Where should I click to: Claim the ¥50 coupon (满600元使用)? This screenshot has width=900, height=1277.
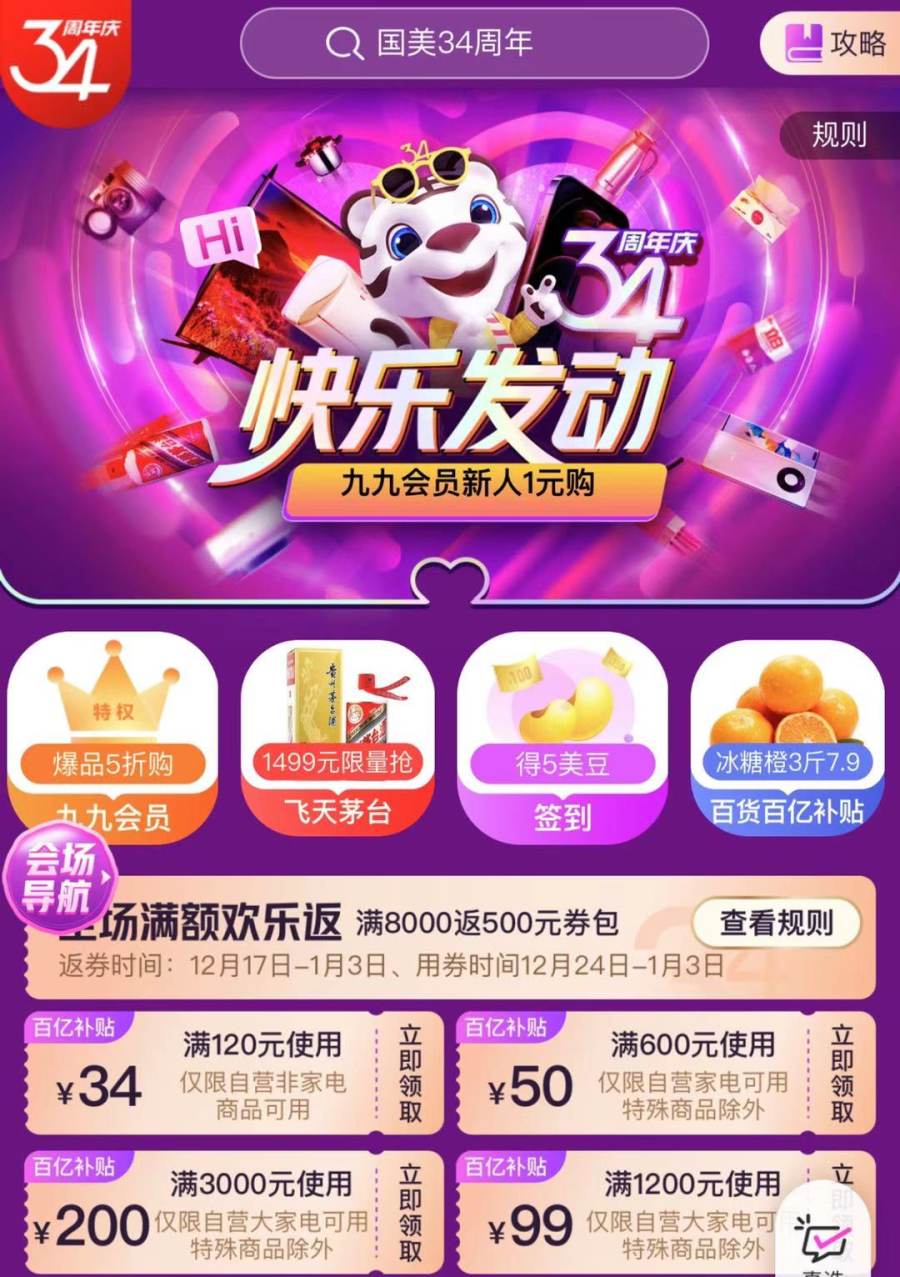(x=842, y=1074)
